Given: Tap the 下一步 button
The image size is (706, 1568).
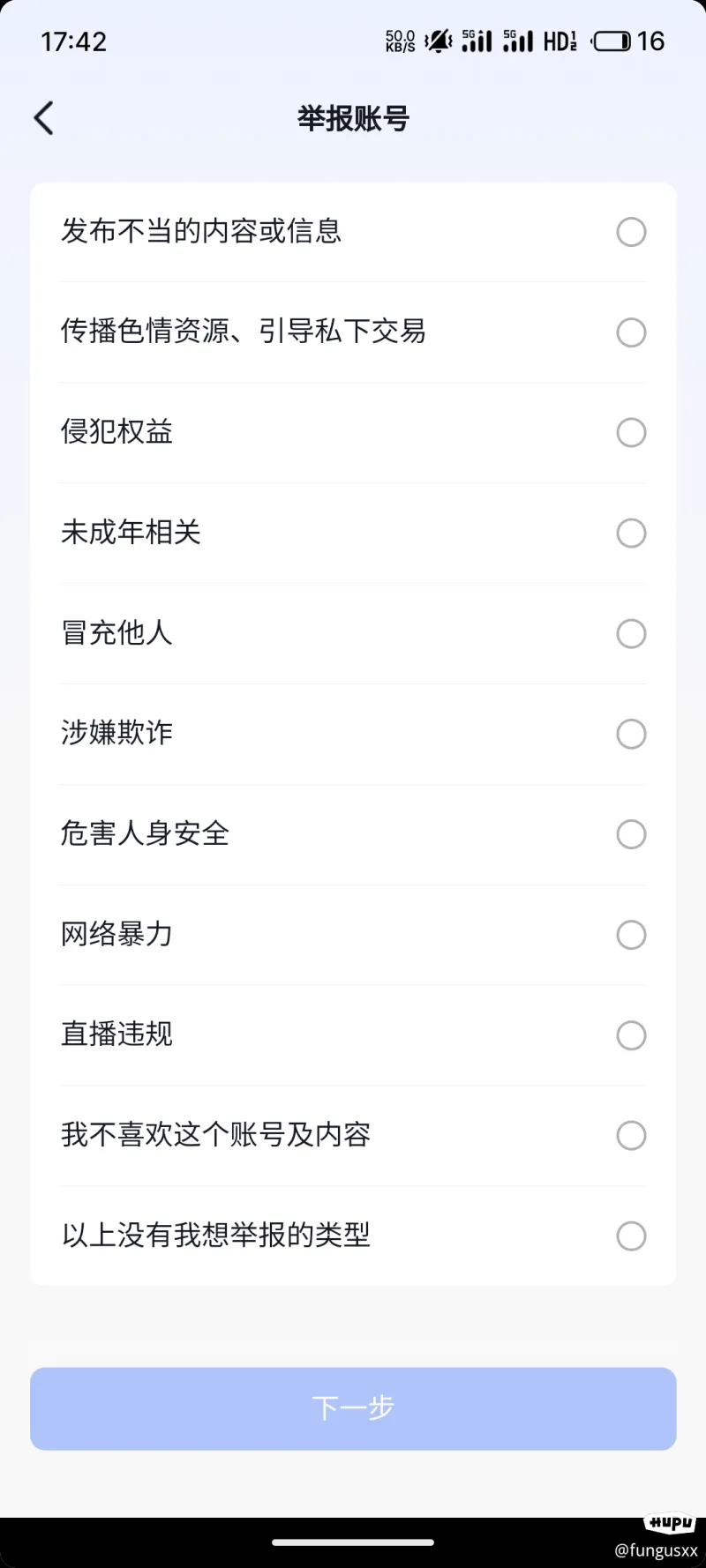Looking at the screenshot, I should pyautogui.click(x=353, y=1408).
